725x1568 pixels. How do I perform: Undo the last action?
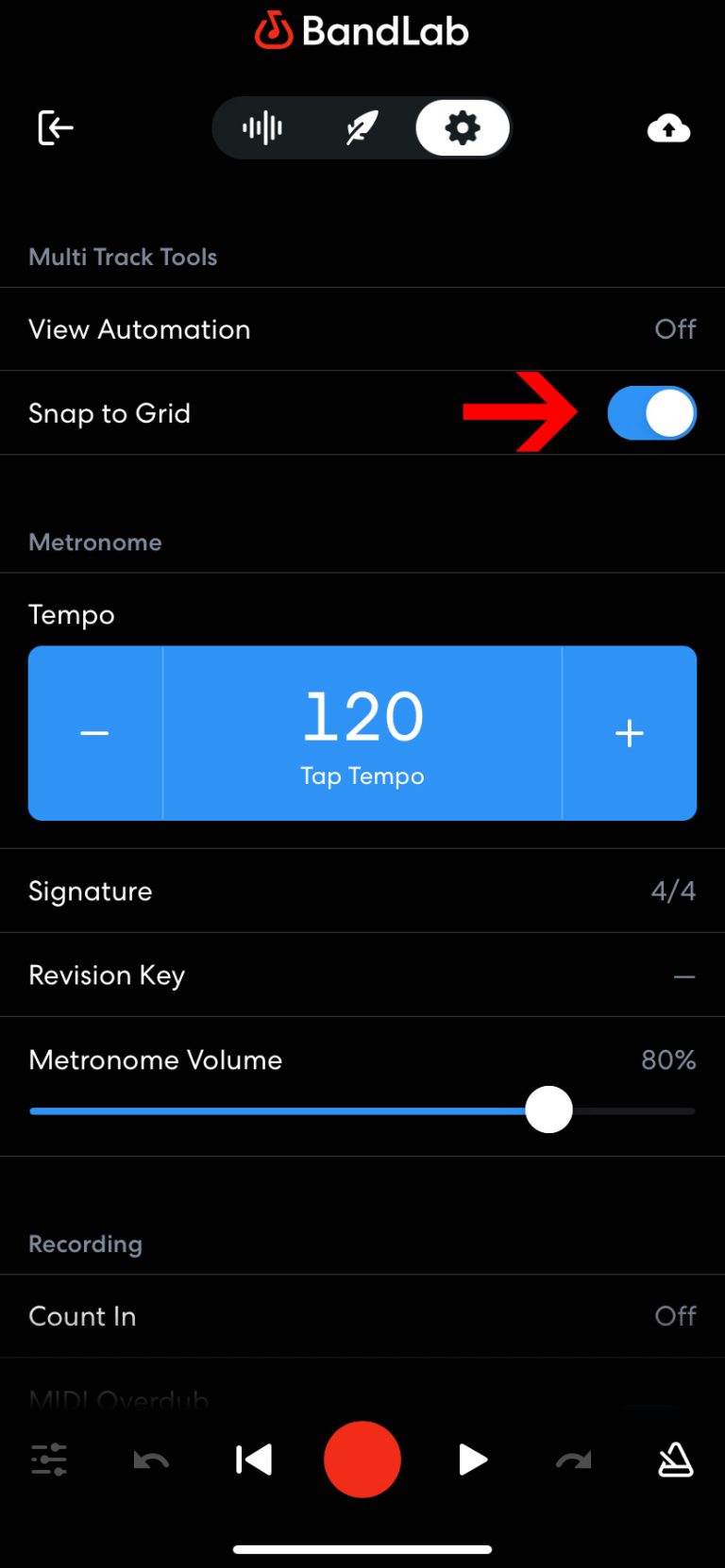click(x=149, y=1459)
